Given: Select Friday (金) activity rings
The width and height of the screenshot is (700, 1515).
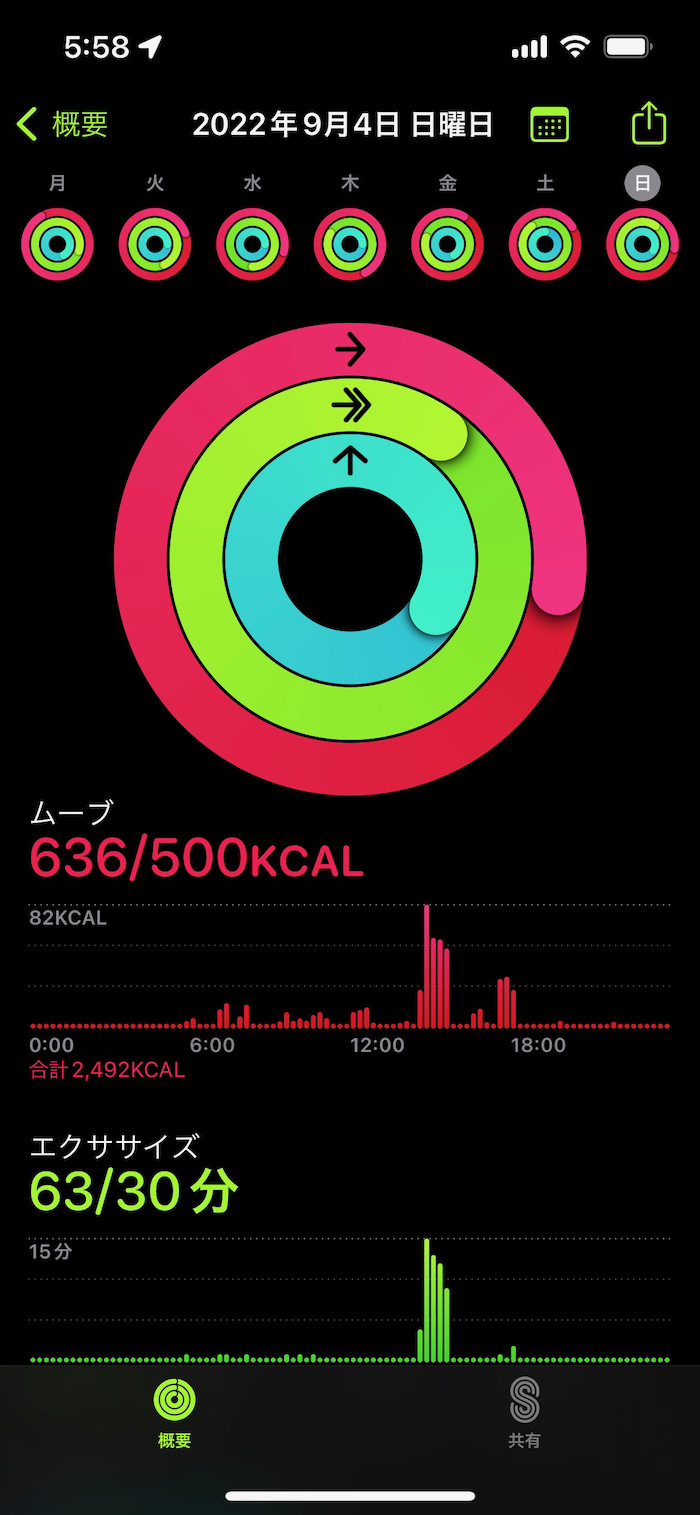Looking at the screenshot, I should point(447,244).
